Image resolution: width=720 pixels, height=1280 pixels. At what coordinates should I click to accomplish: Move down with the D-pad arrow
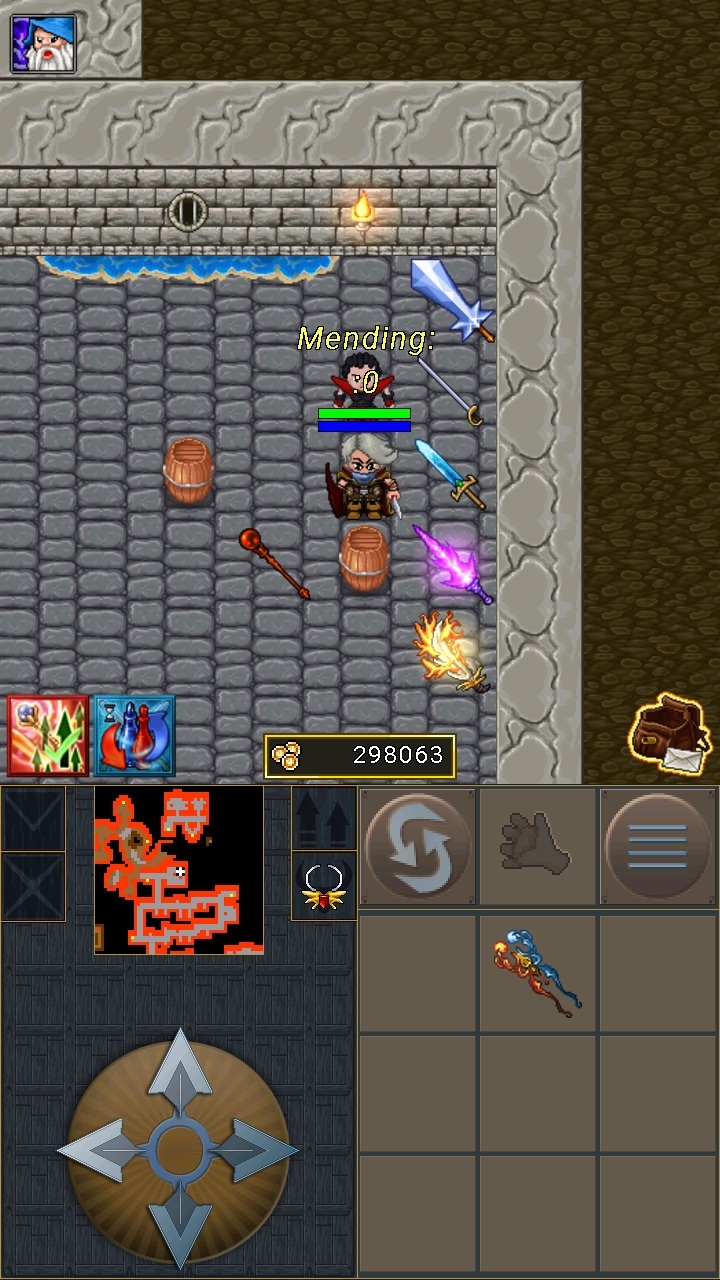click(179, 1230)
